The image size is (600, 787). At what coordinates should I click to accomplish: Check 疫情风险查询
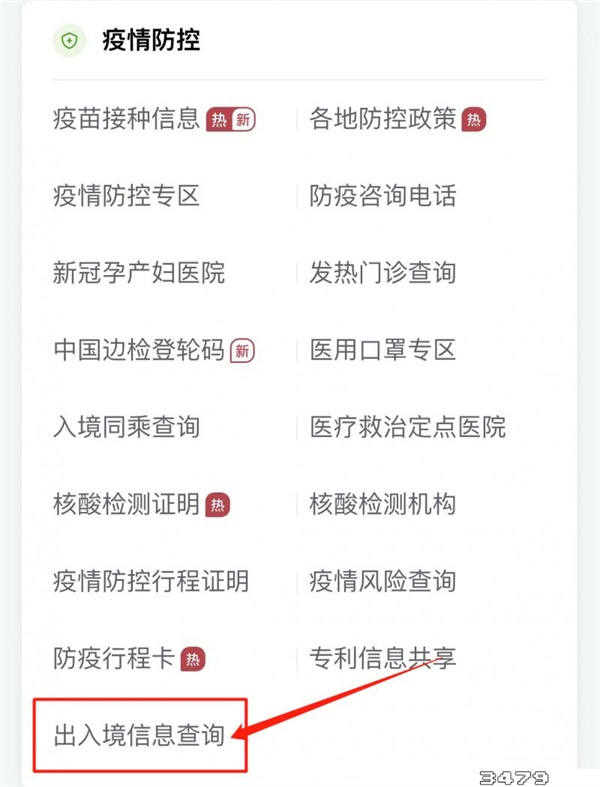[383, 581]
